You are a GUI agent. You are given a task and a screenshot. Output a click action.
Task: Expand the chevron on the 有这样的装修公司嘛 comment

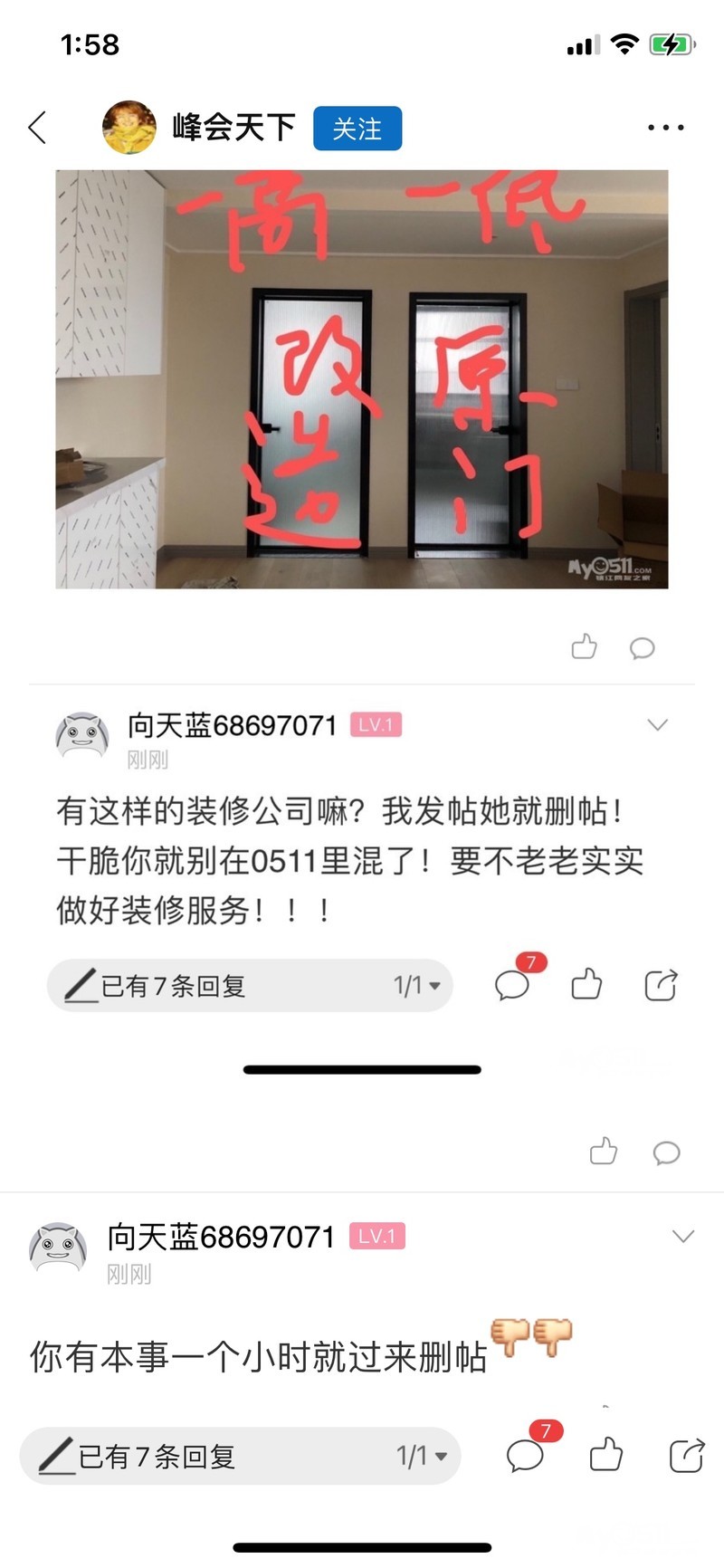coord(658,724)
